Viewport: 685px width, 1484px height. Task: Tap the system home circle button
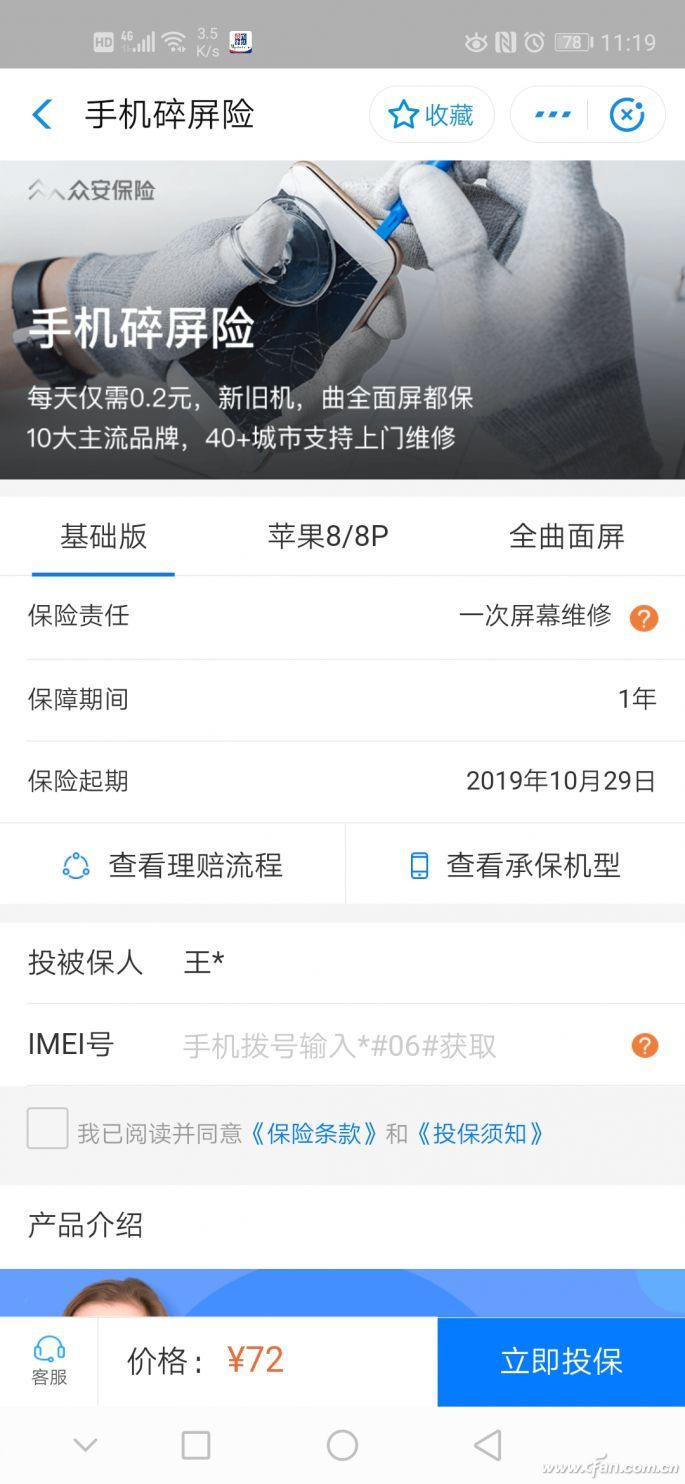click(342, 1445)
